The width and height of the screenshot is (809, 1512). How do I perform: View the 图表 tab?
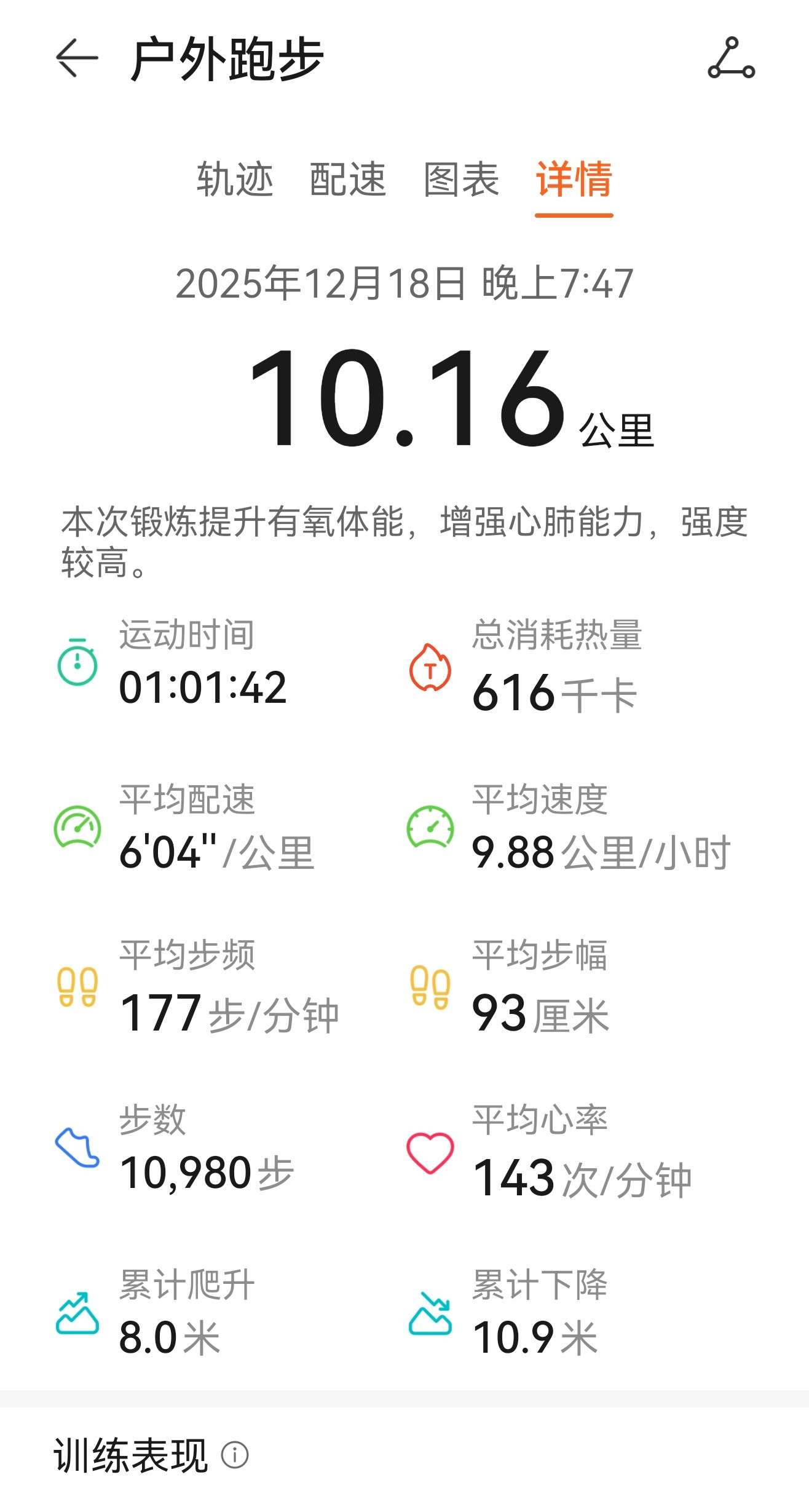point(461,180)
